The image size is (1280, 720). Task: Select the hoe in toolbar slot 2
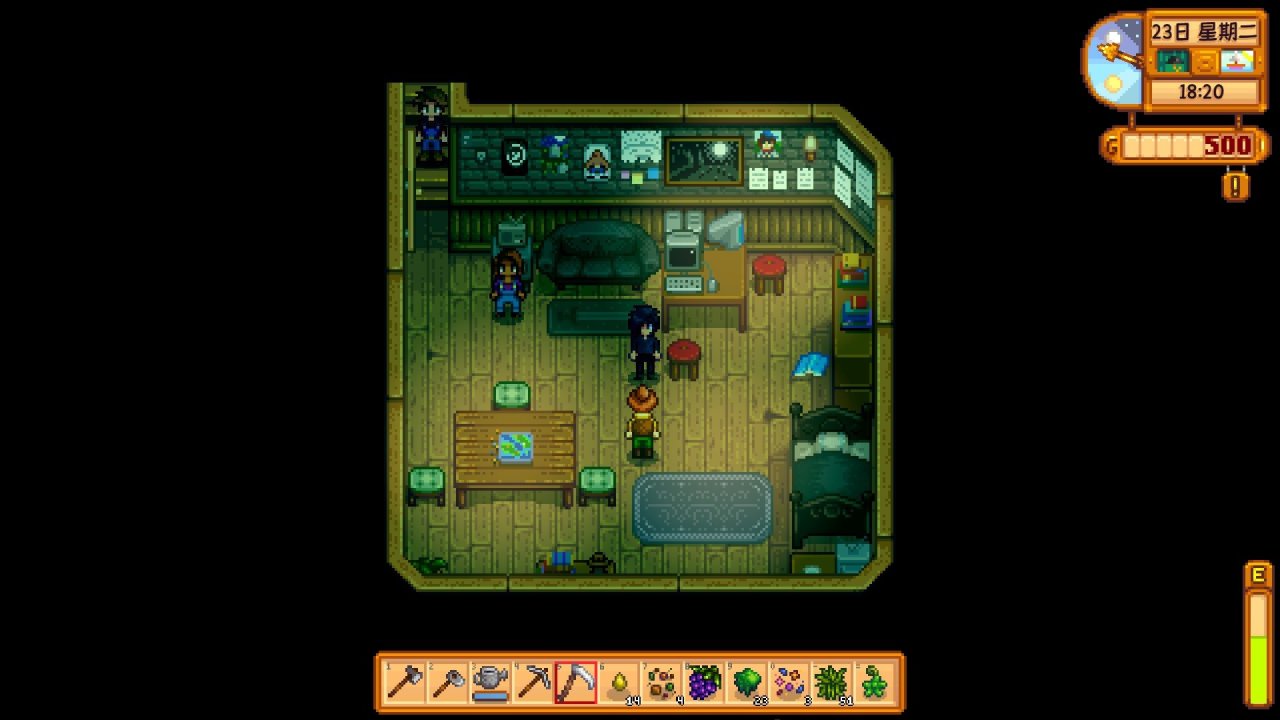coord(447,683)
